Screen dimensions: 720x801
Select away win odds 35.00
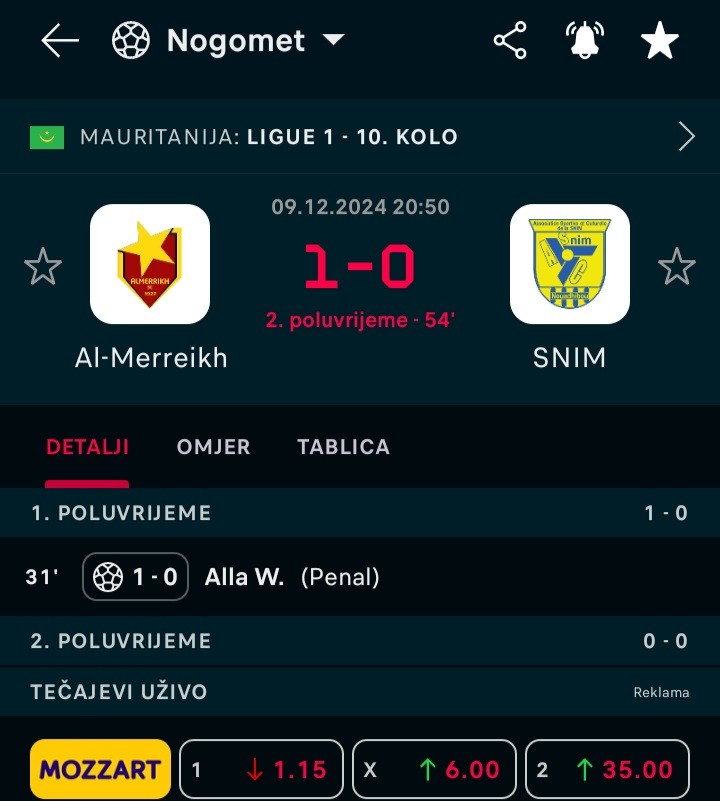click(607, 769)
